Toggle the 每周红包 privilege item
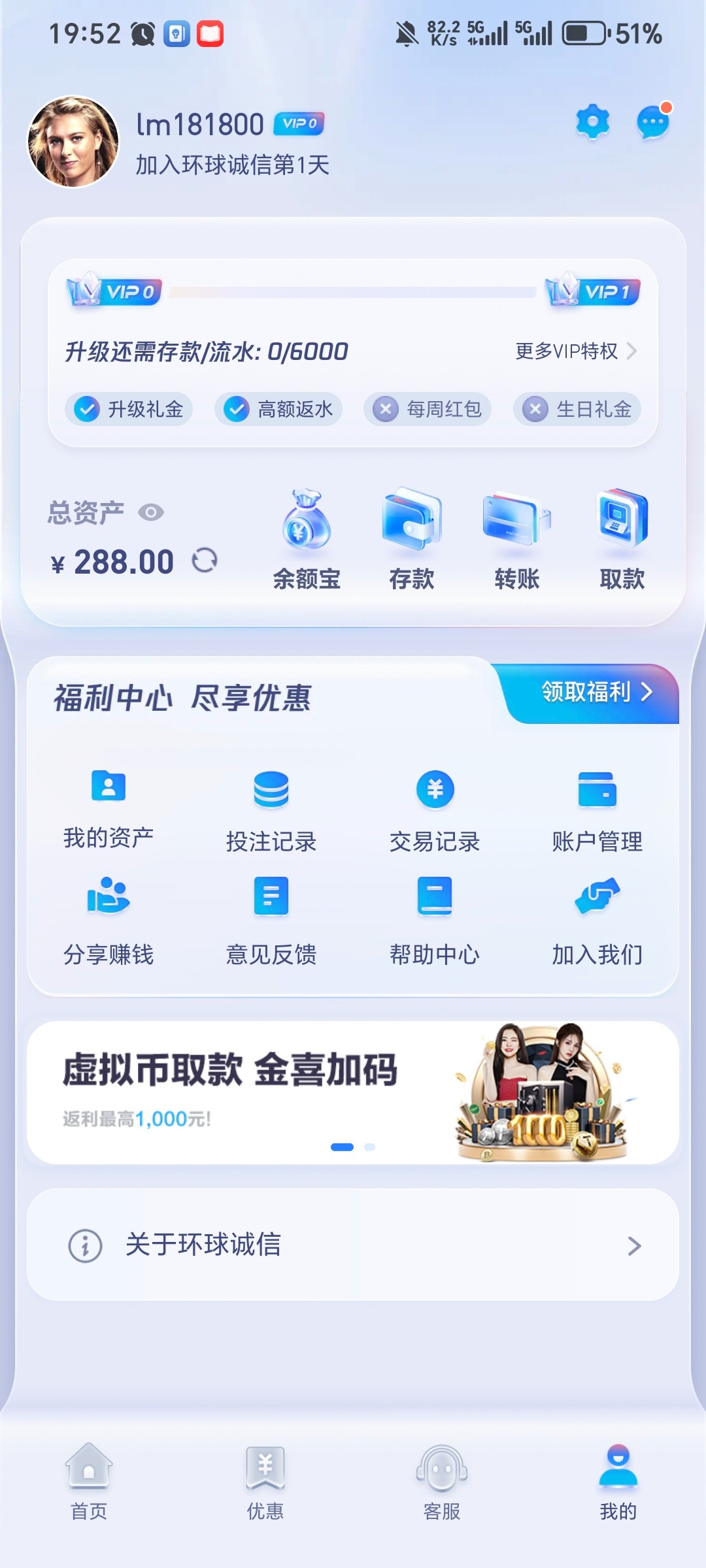Image resolution: width=706 pixels, height=1568 pixels. 428,409
